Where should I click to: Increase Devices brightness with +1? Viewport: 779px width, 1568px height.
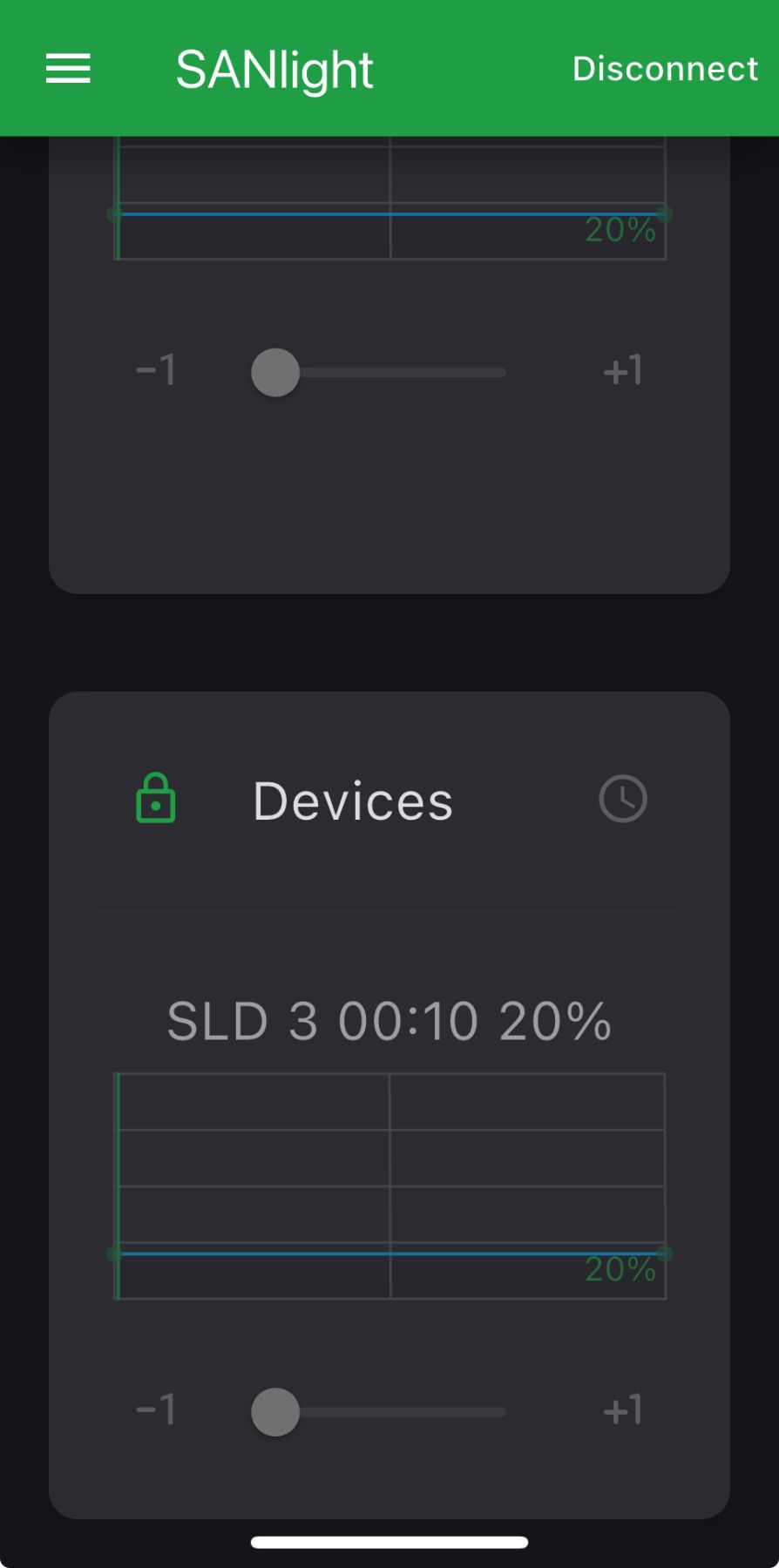[x=623, y=1409]
